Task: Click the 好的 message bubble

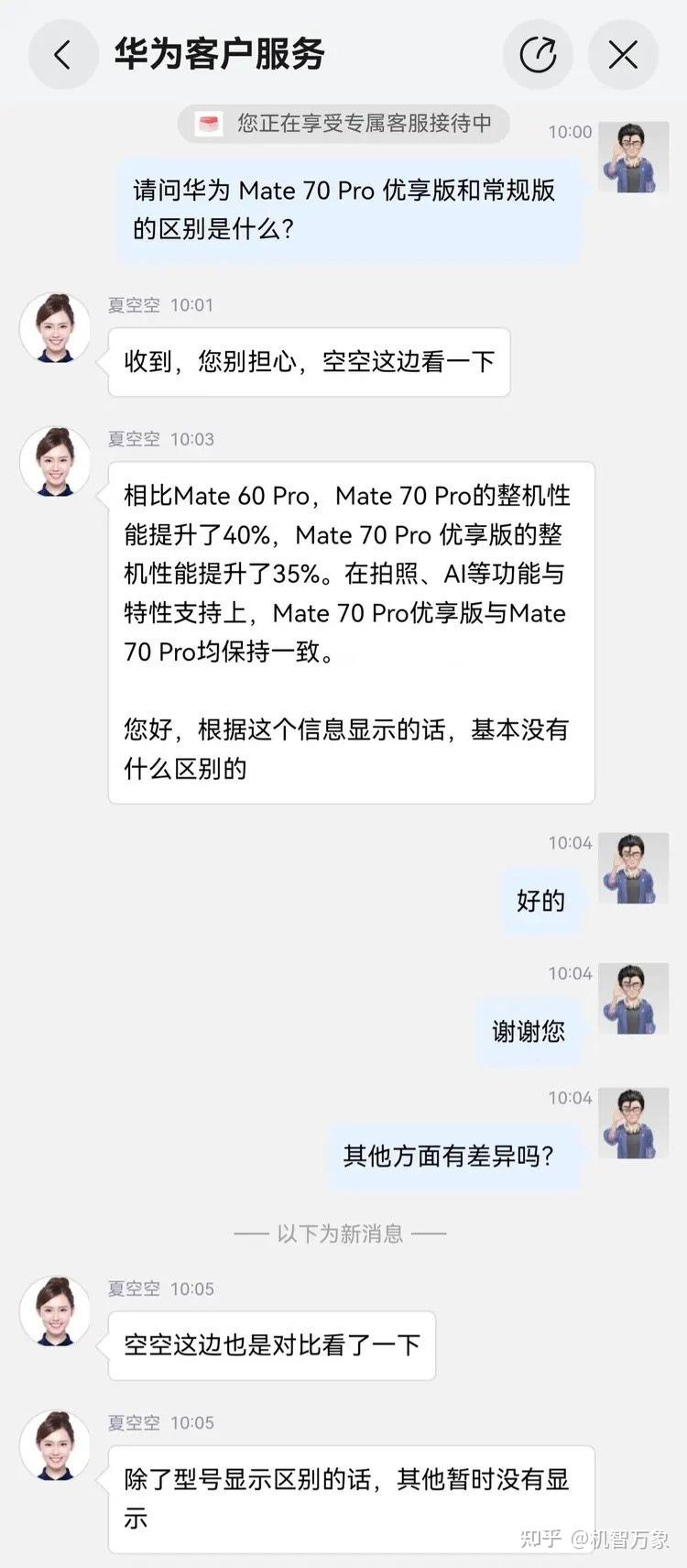Action: (542, 902)
